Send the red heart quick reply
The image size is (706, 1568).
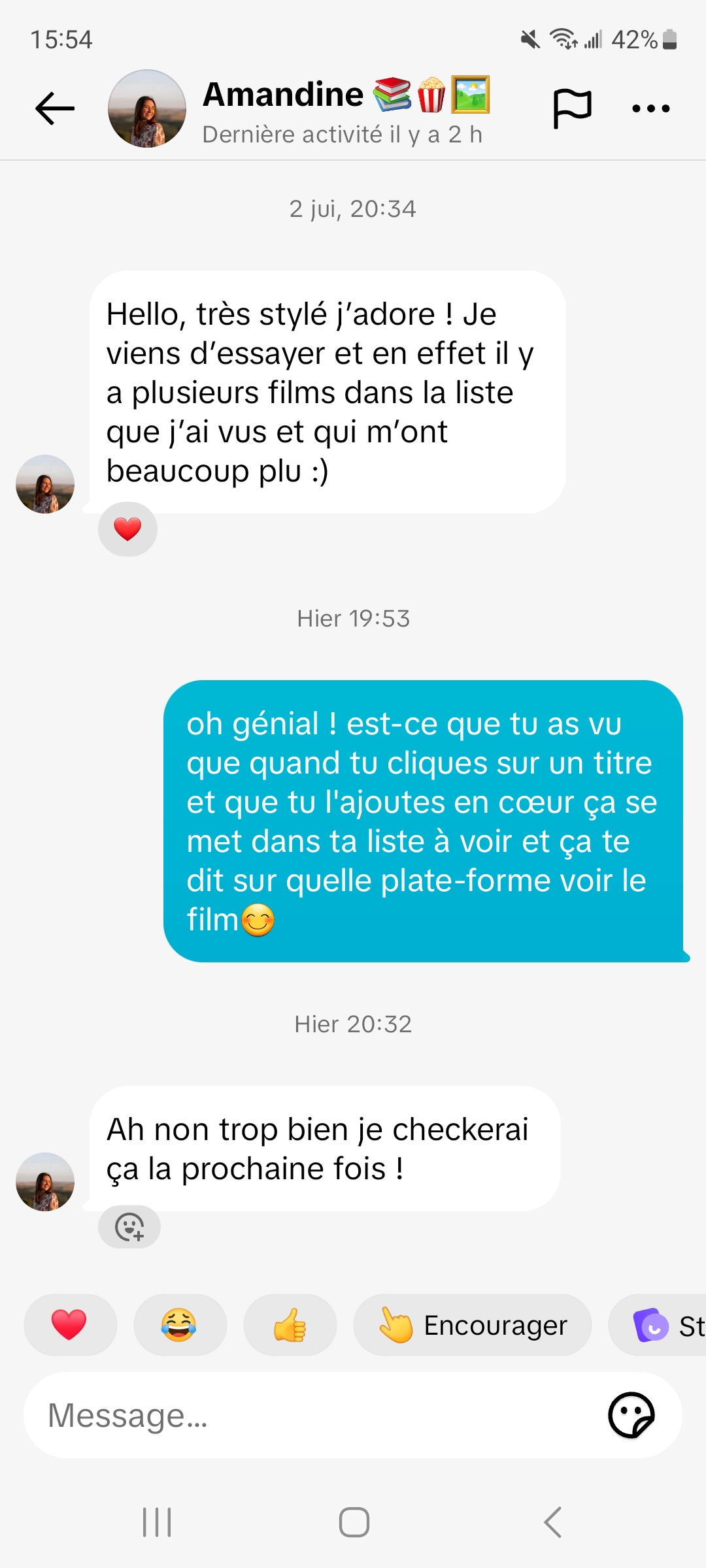click(x=70, y=1325)
